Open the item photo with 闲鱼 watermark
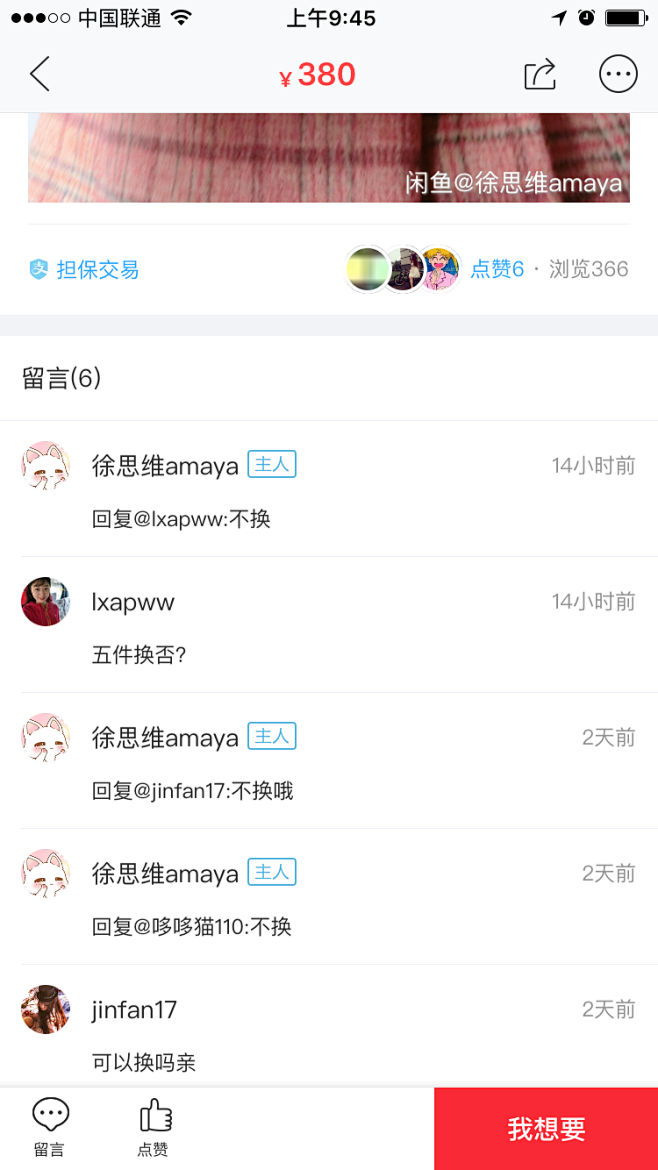Viewport: 658px width, 1170px height. pyautogui.click(x=328, y=158)
